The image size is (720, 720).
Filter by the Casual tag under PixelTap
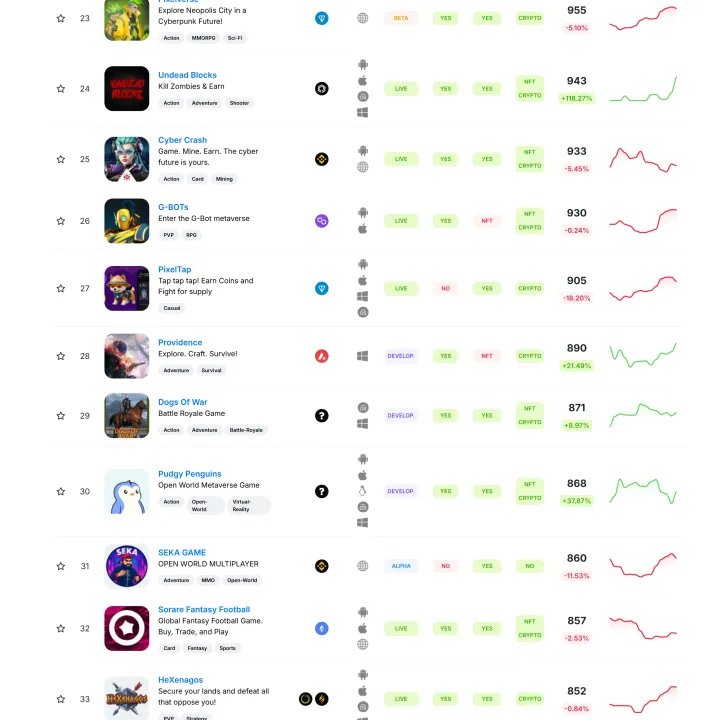pos(172,308)
